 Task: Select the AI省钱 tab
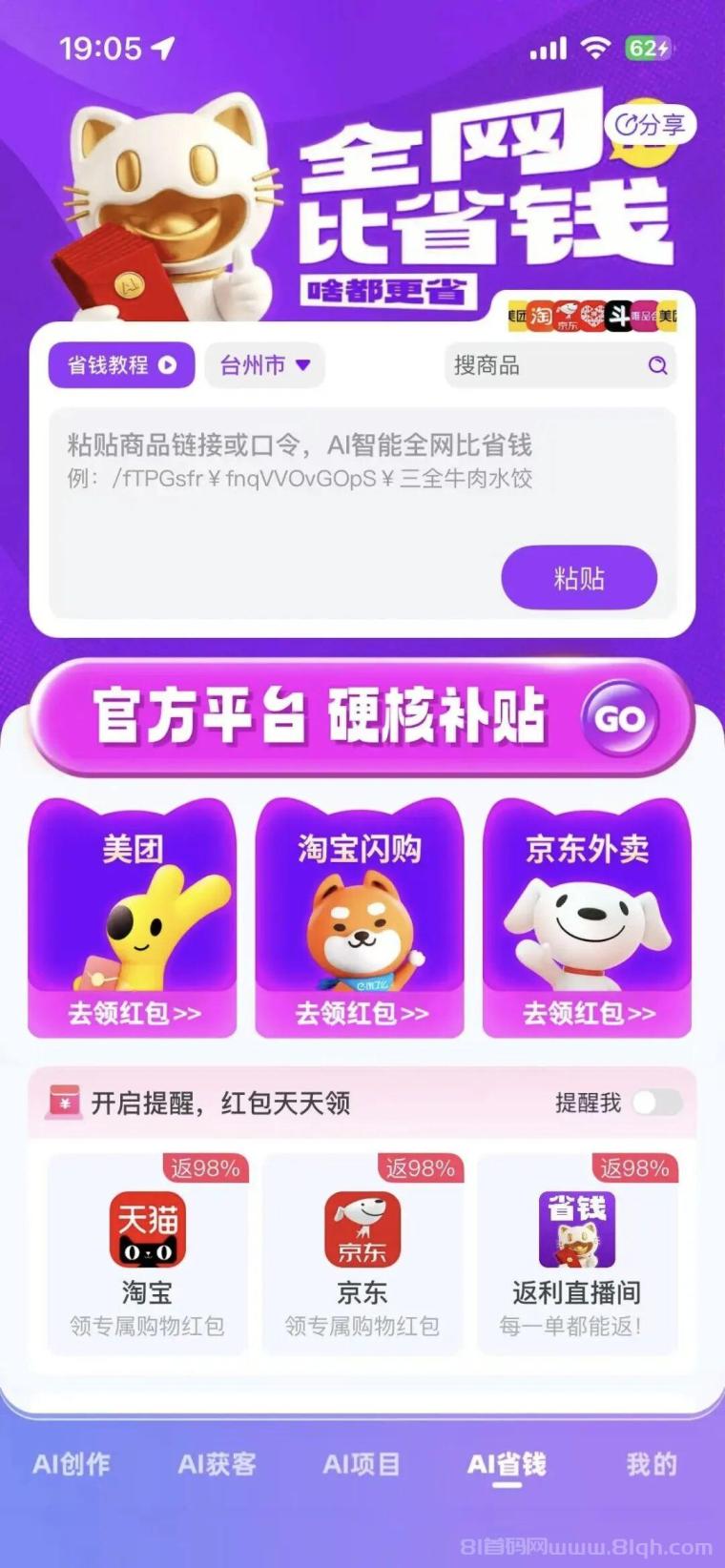tap(507, 1464)
